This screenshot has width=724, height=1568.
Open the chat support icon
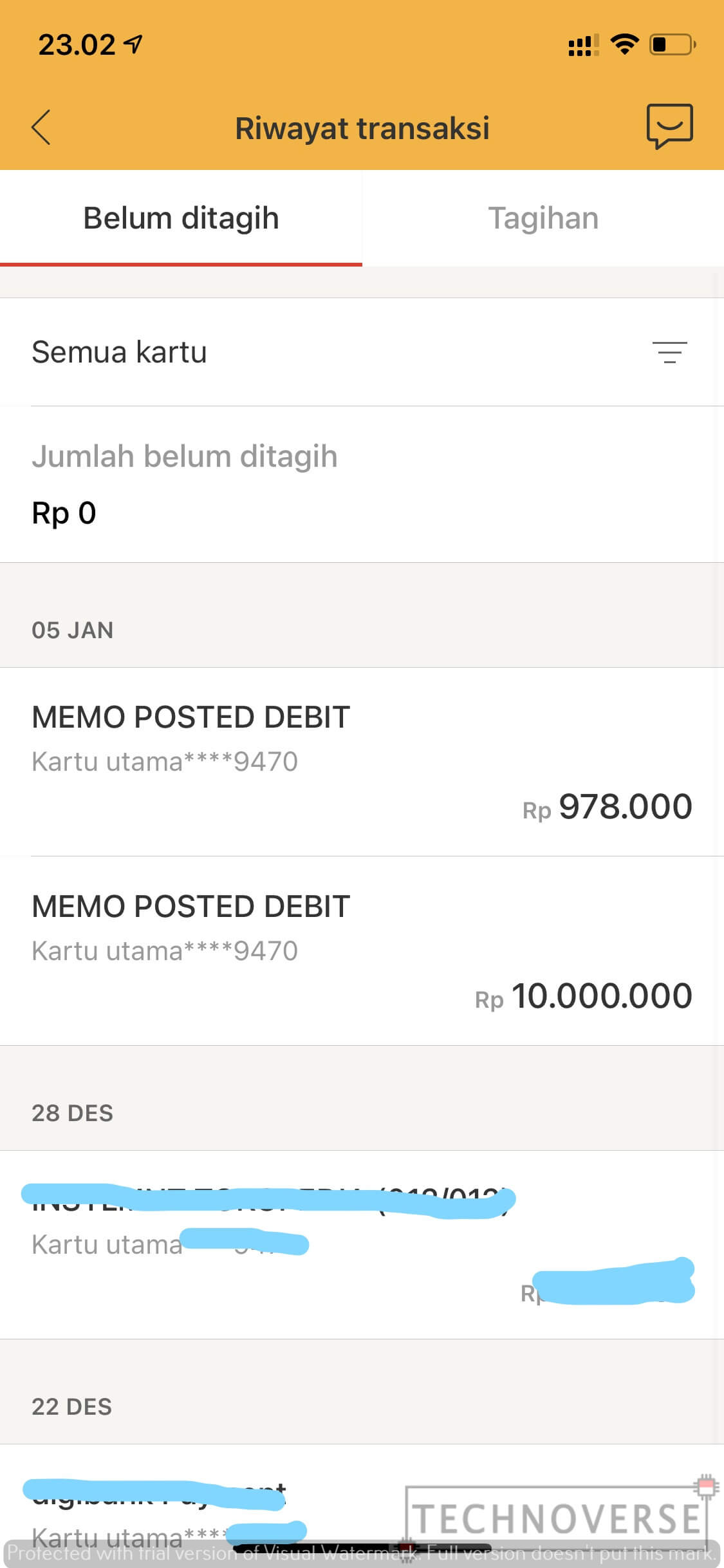tap(669, 126)
